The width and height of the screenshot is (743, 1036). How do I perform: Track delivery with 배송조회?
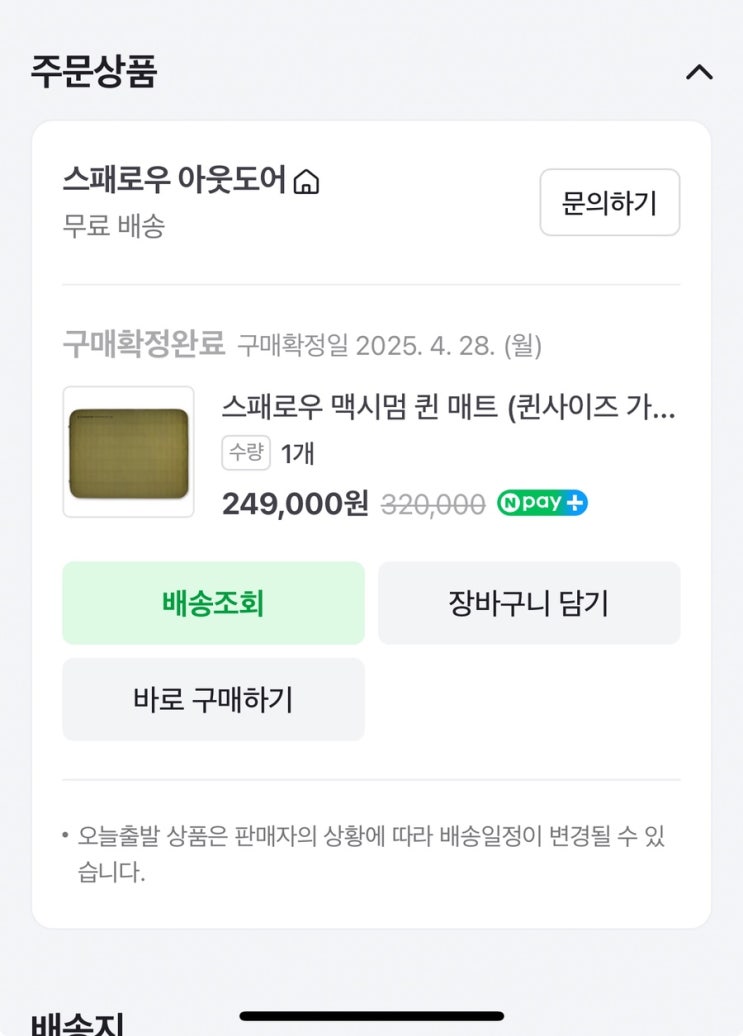tap(213, 603)
